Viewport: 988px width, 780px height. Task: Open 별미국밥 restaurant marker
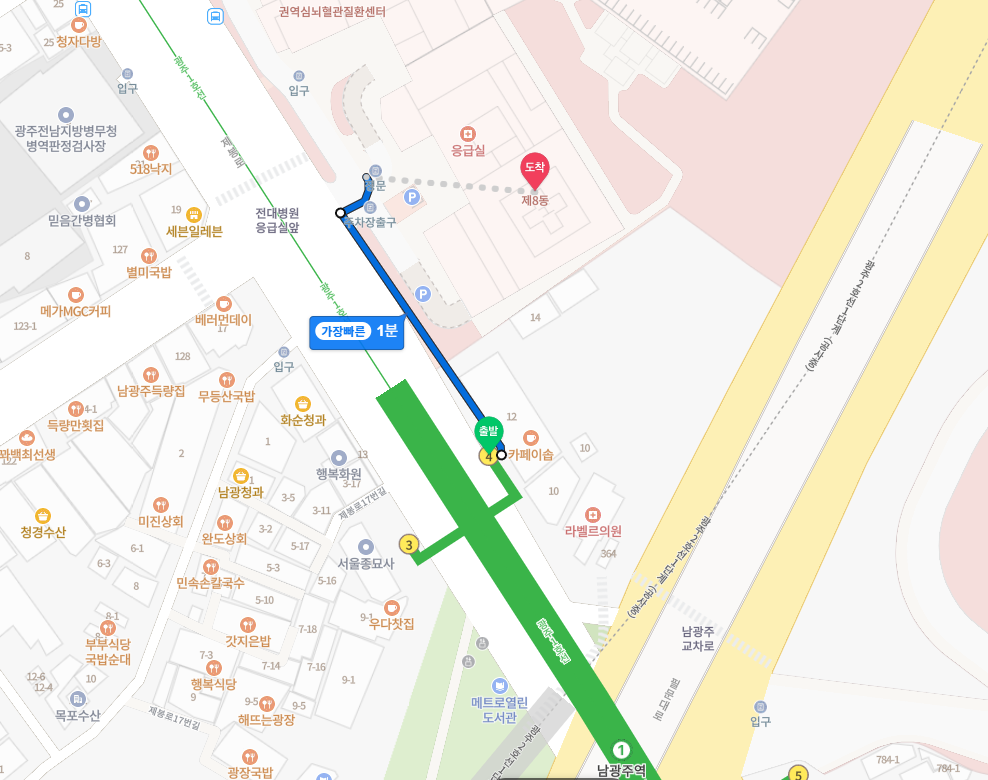coord(149,255)
